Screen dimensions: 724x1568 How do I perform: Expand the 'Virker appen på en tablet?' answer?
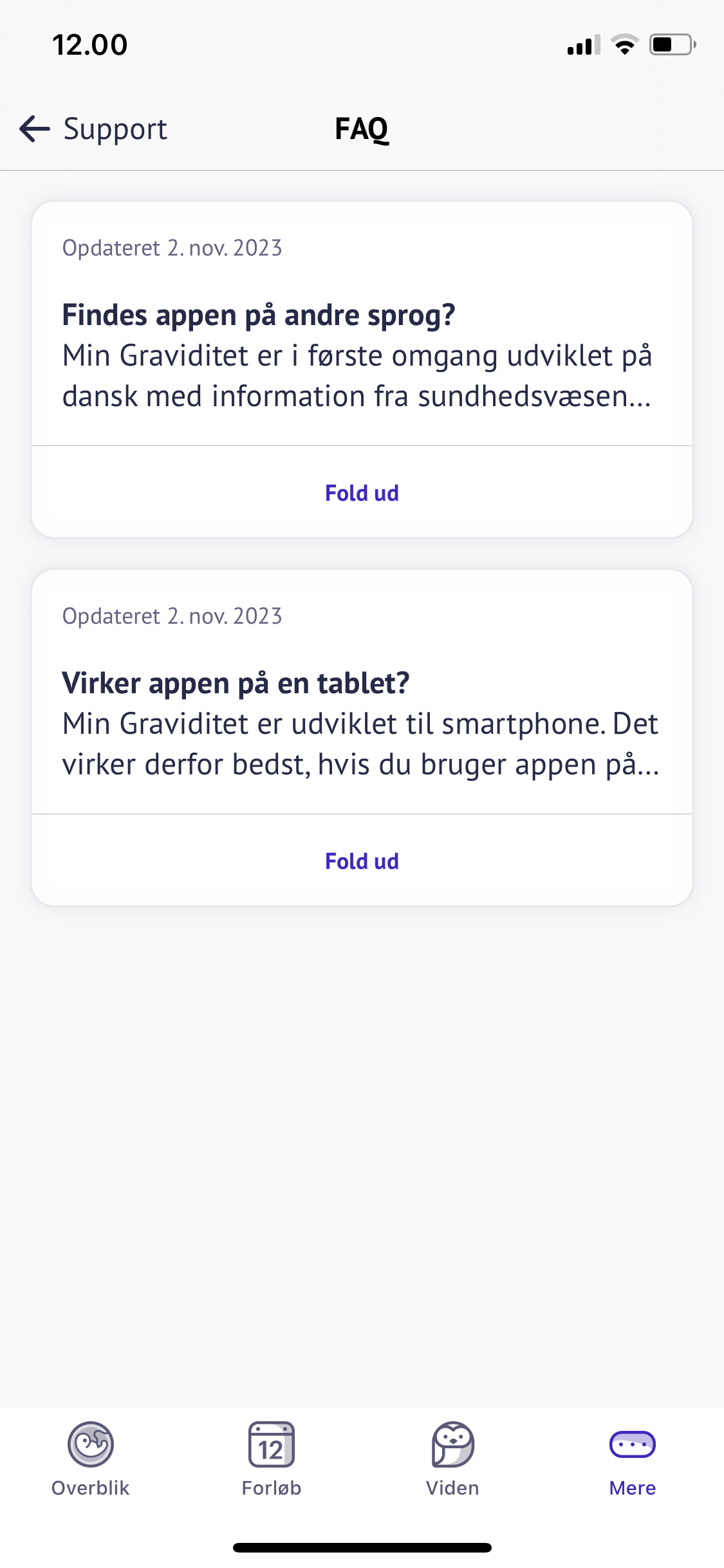point(362,861)
